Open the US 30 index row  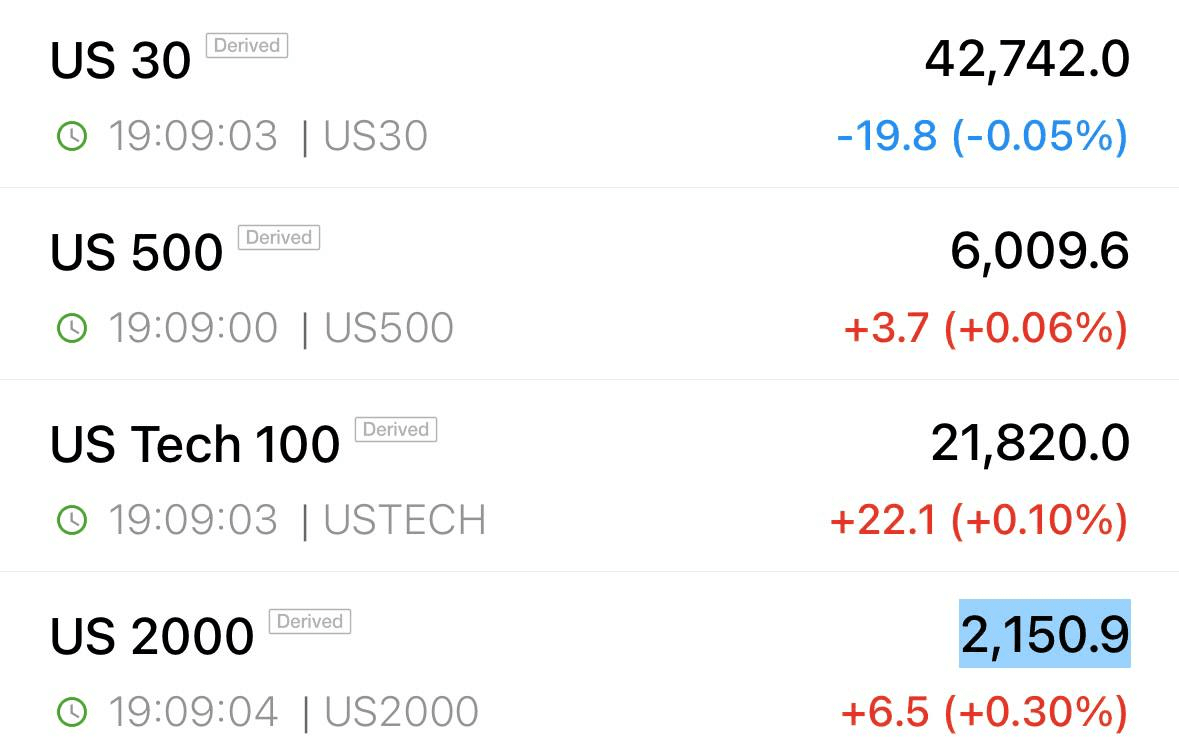(x=120, y=62)
